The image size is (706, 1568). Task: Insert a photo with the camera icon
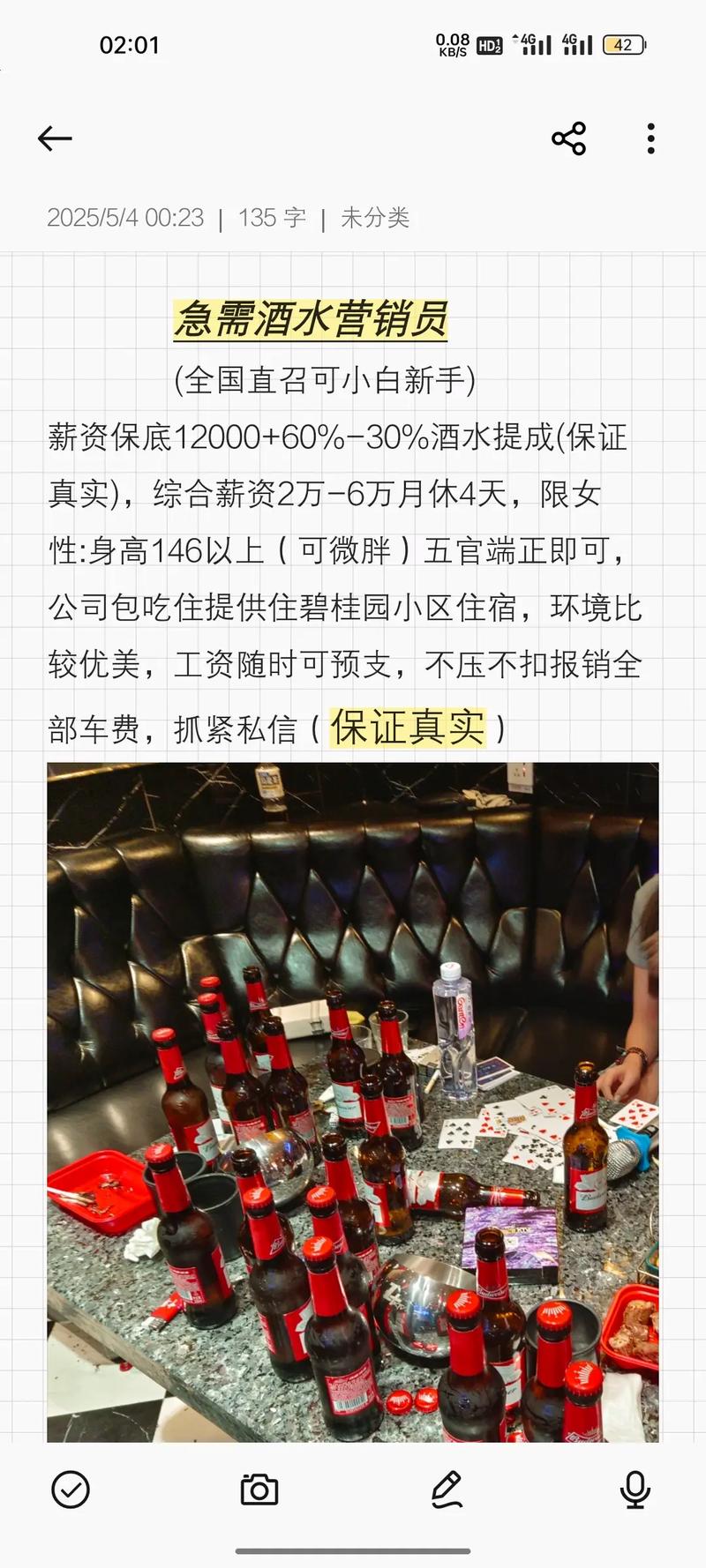point(259,1490)
